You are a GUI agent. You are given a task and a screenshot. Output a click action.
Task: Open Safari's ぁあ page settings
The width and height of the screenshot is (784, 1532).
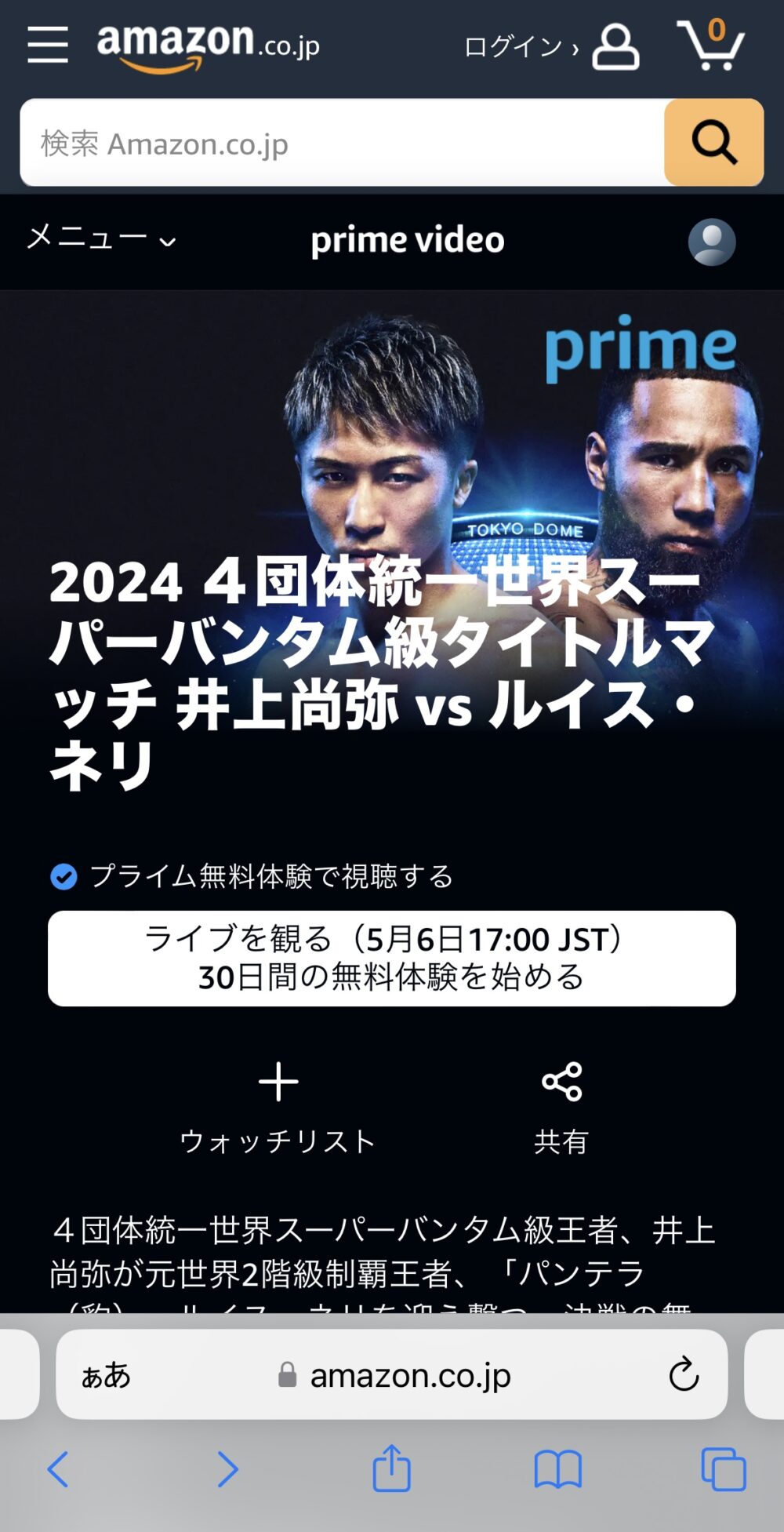106,1375
